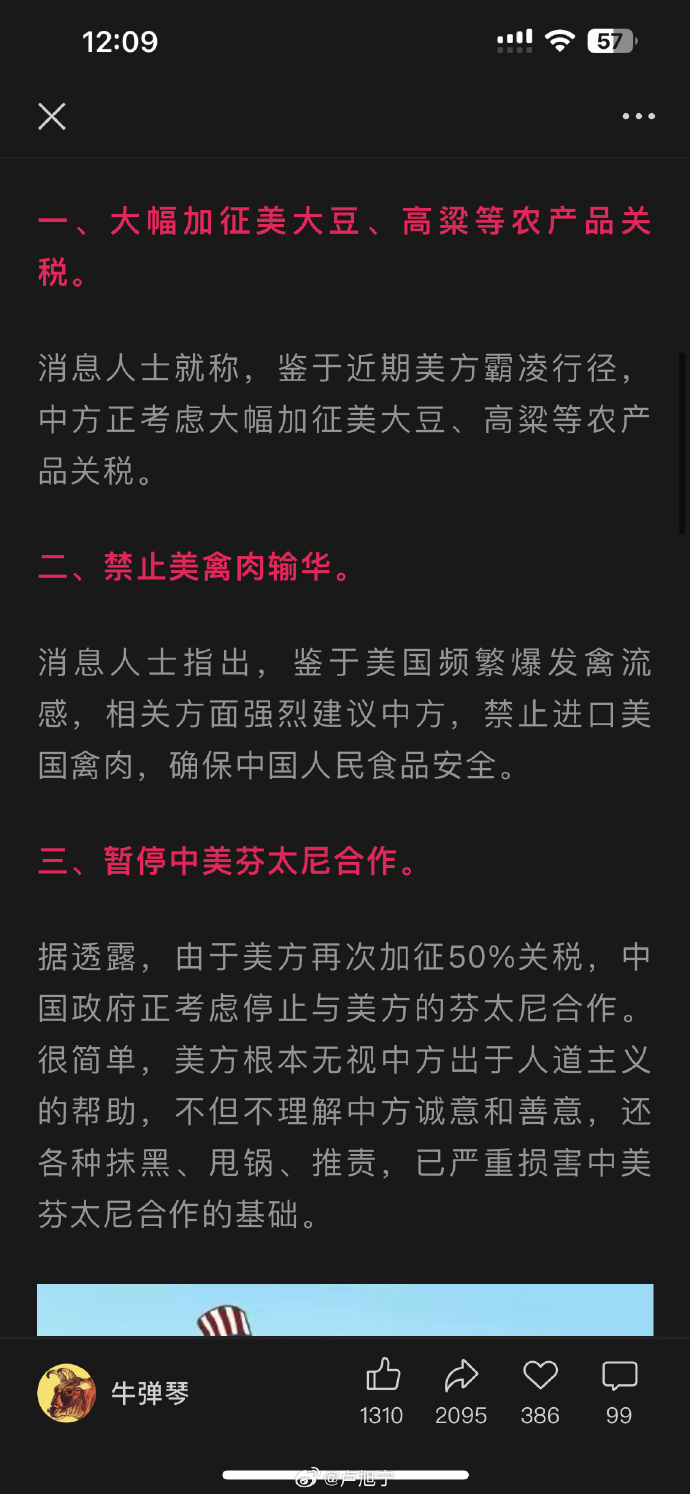
Task: Share this article
Action: point(461,1377)
